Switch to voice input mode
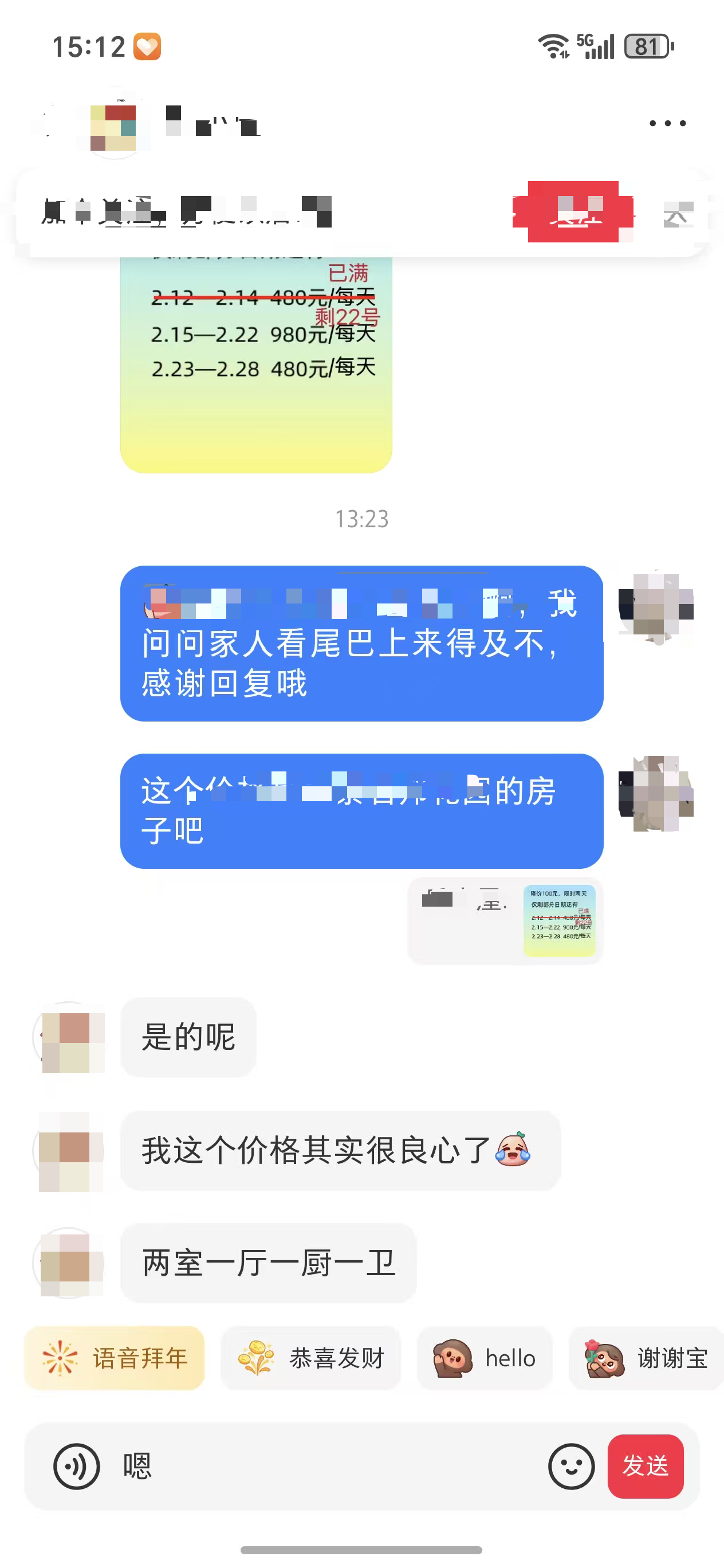 pyautogui.click(x=76, y=1467)
